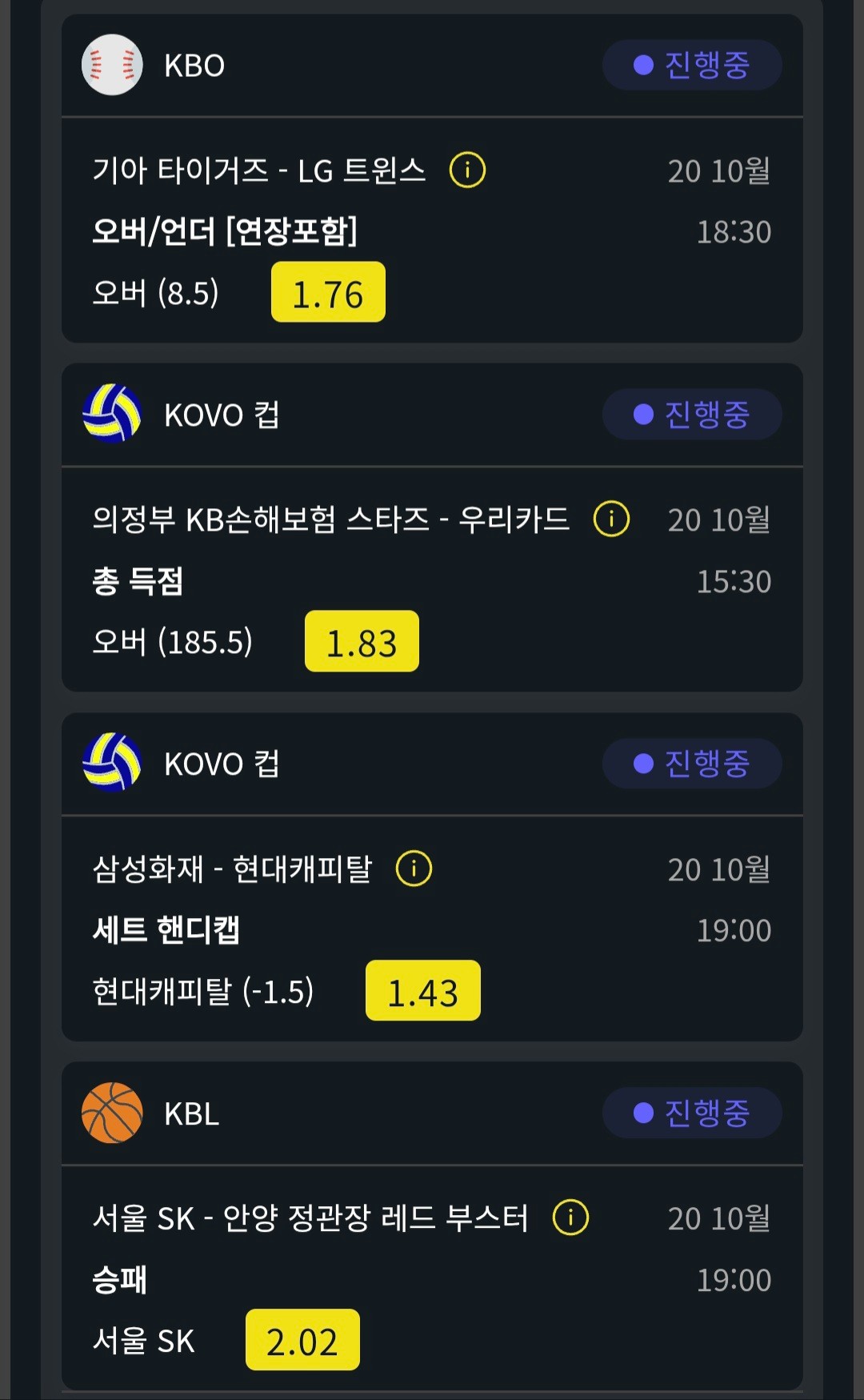Open info icon for 서울 SK - 안양 정관장
Screen dimensions: 864x1400
(x=570, y=1217)
